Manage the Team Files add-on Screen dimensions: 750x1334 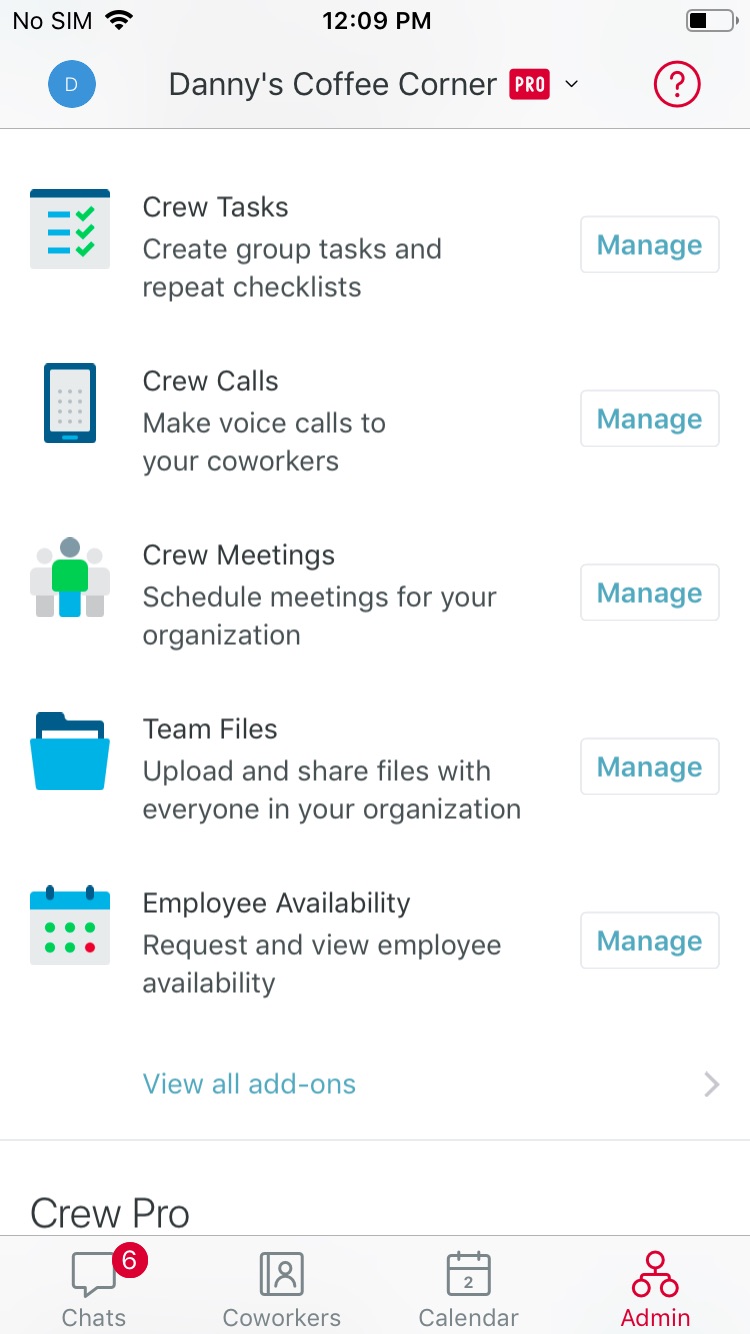coord(650,767)
